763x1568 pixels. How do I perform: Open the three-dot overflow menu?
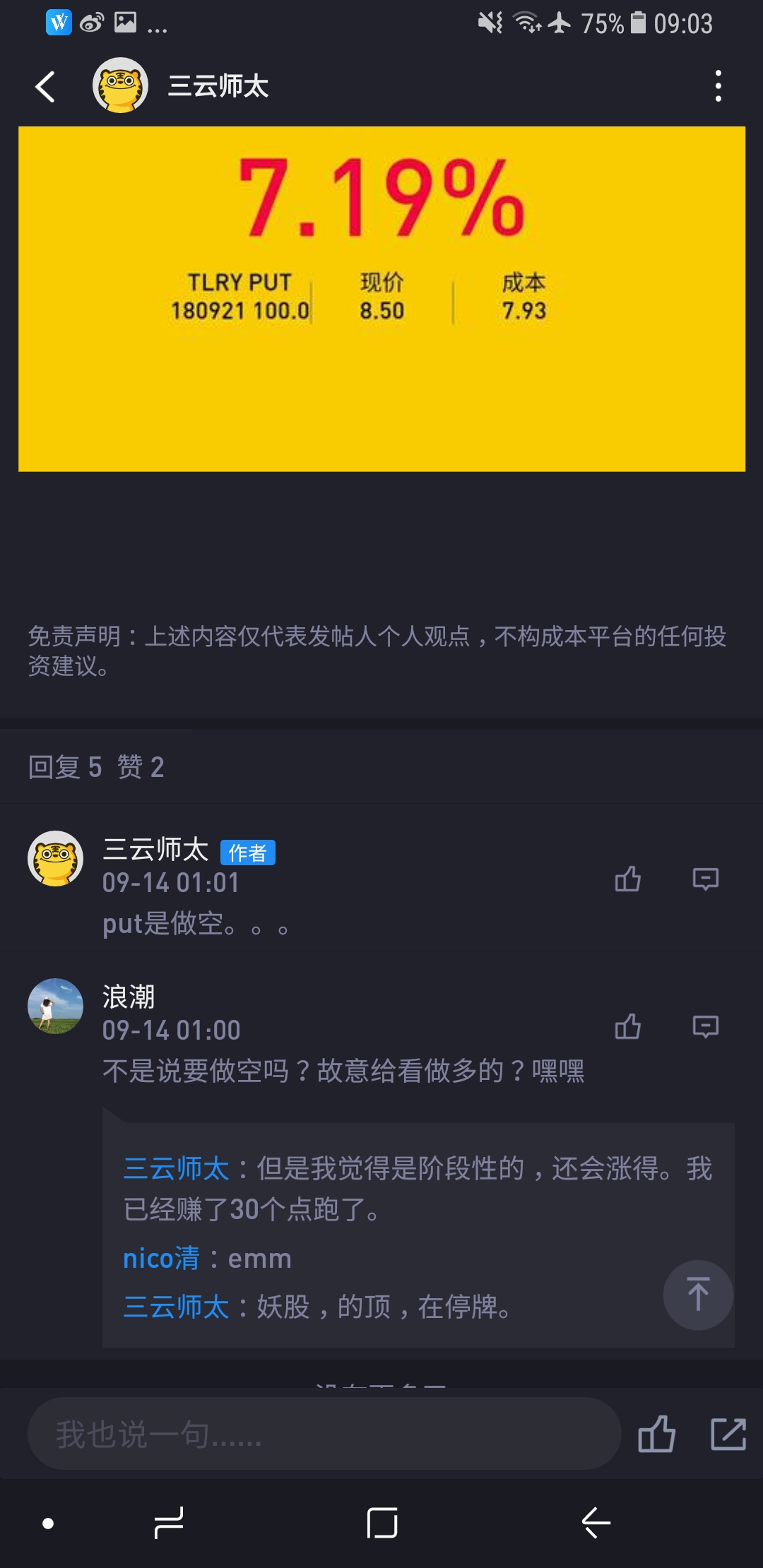coord(718,86)
